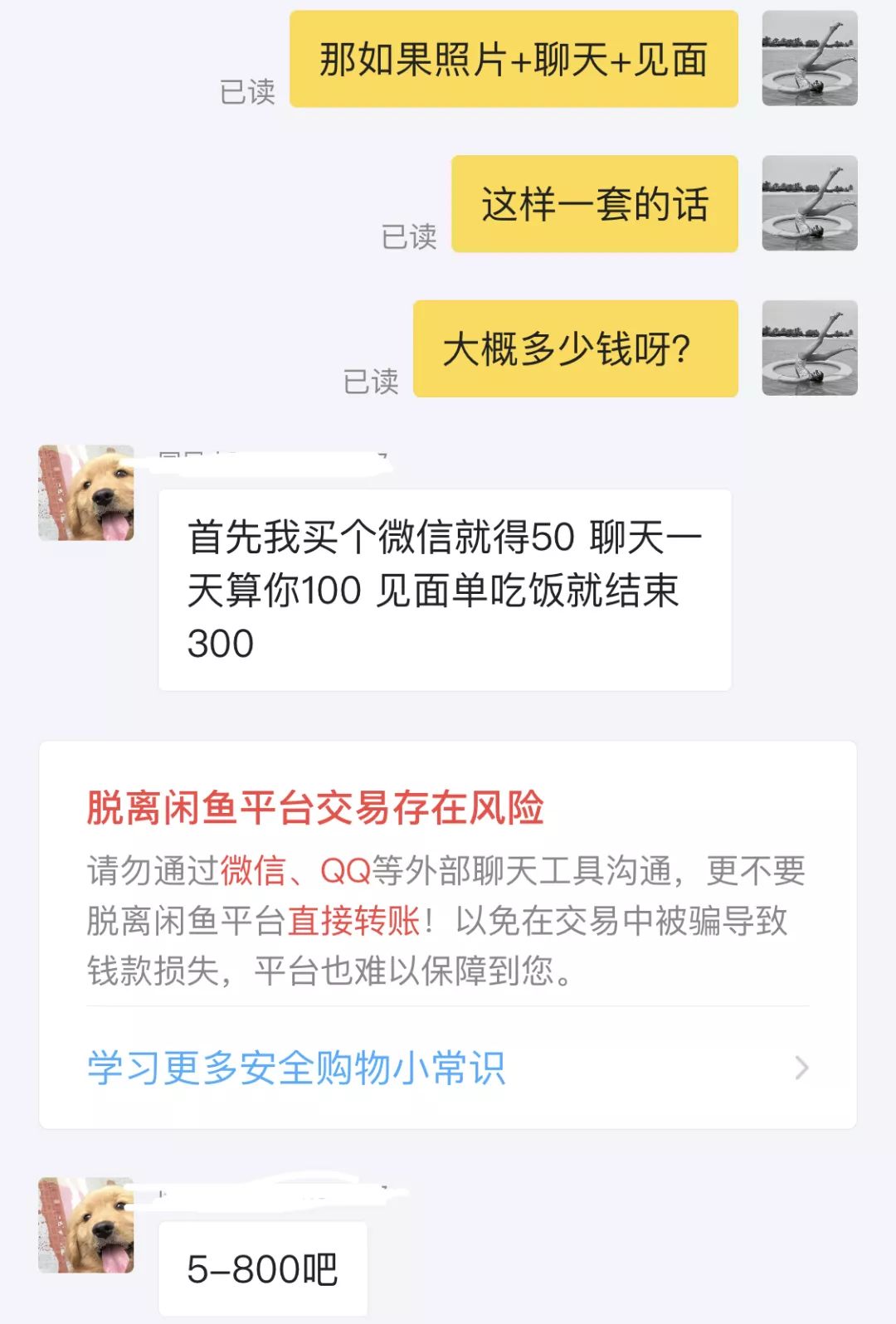Select the message 大概多少钱呀?
The image size is (896, 1324).
(x=575, y=347)
